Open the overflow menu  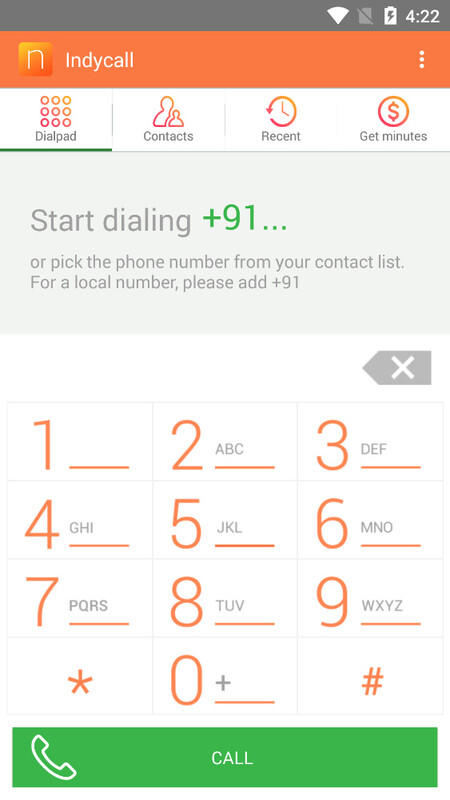(421, 60)
